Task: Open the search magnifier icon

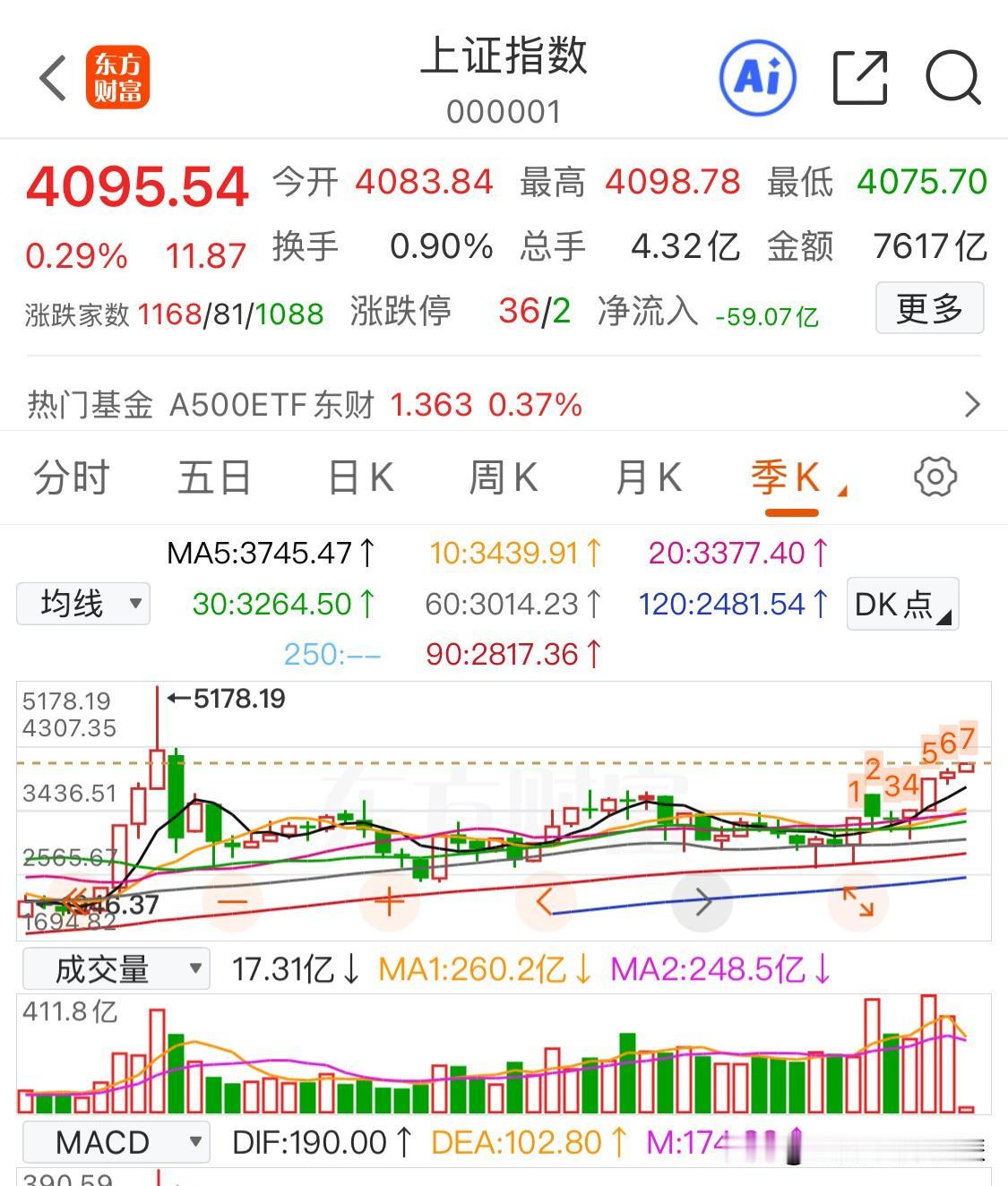Action: tap(952, 78)
